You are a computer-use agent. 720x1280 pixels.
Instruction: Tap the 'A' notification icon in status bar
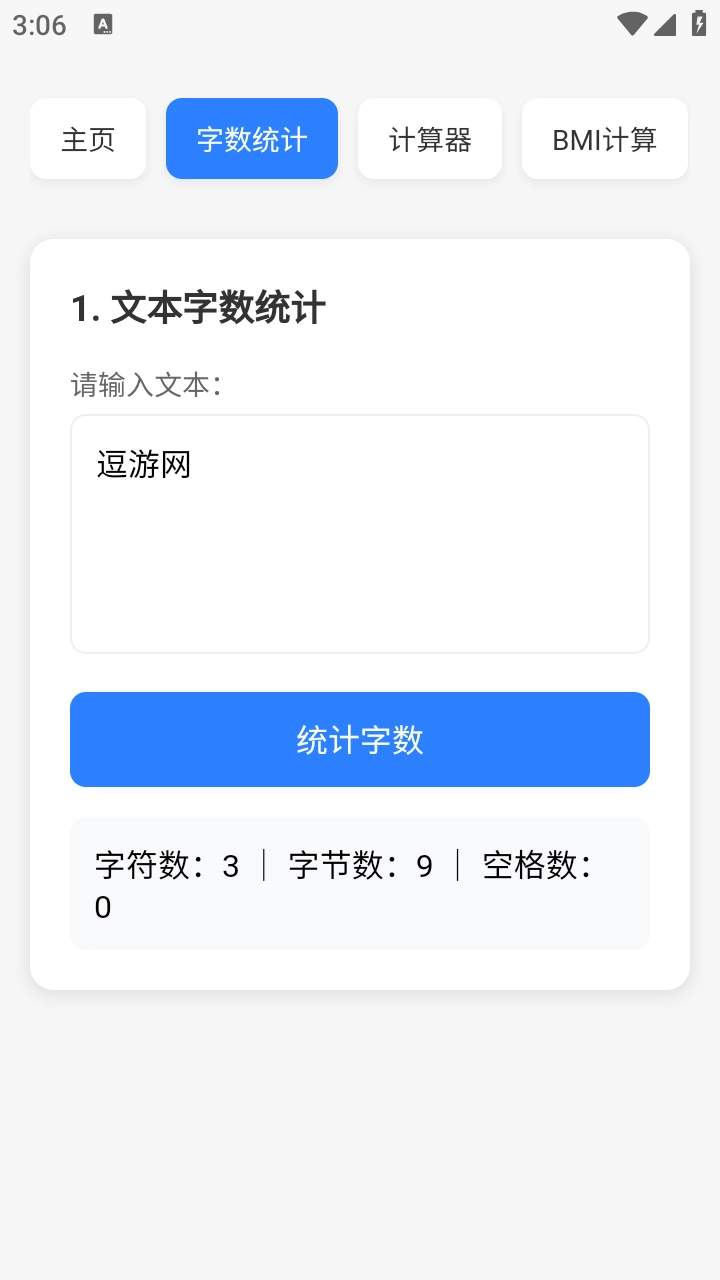point(103,22)
